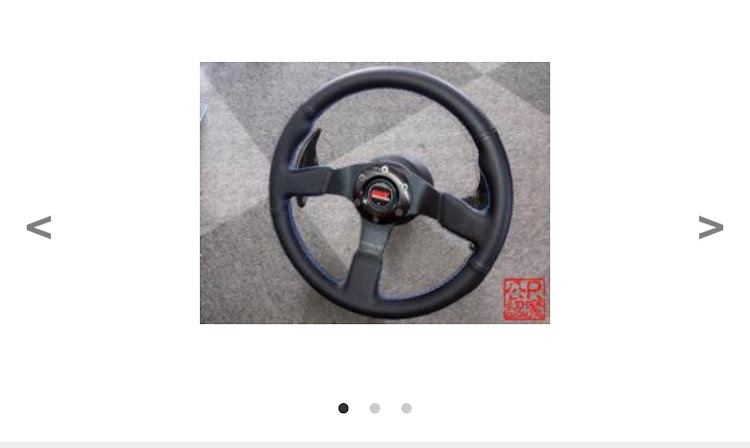The image size is (750, 448).
Task: Show the next image
Action: (x=710, y=227)
